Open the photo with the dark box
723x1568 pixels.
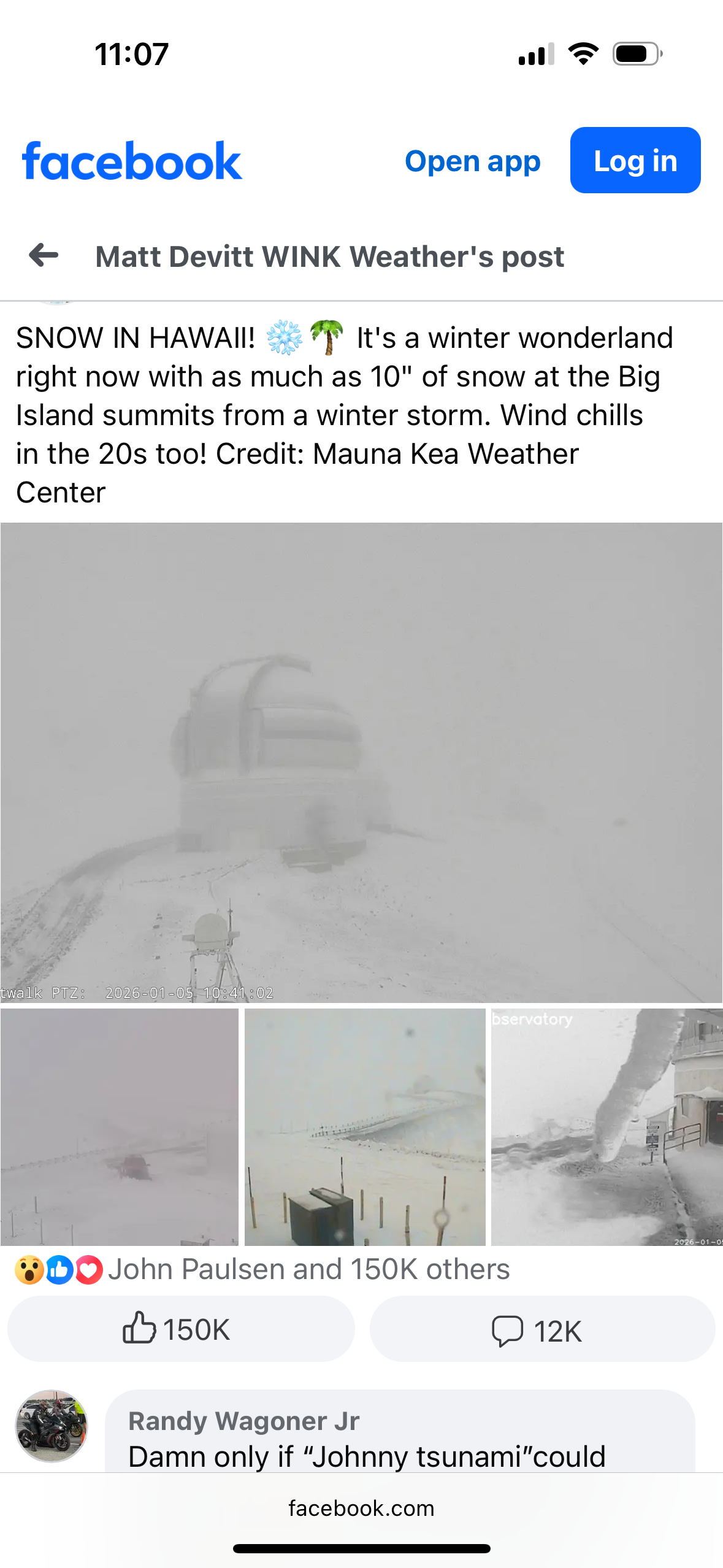coord(365,1127)
